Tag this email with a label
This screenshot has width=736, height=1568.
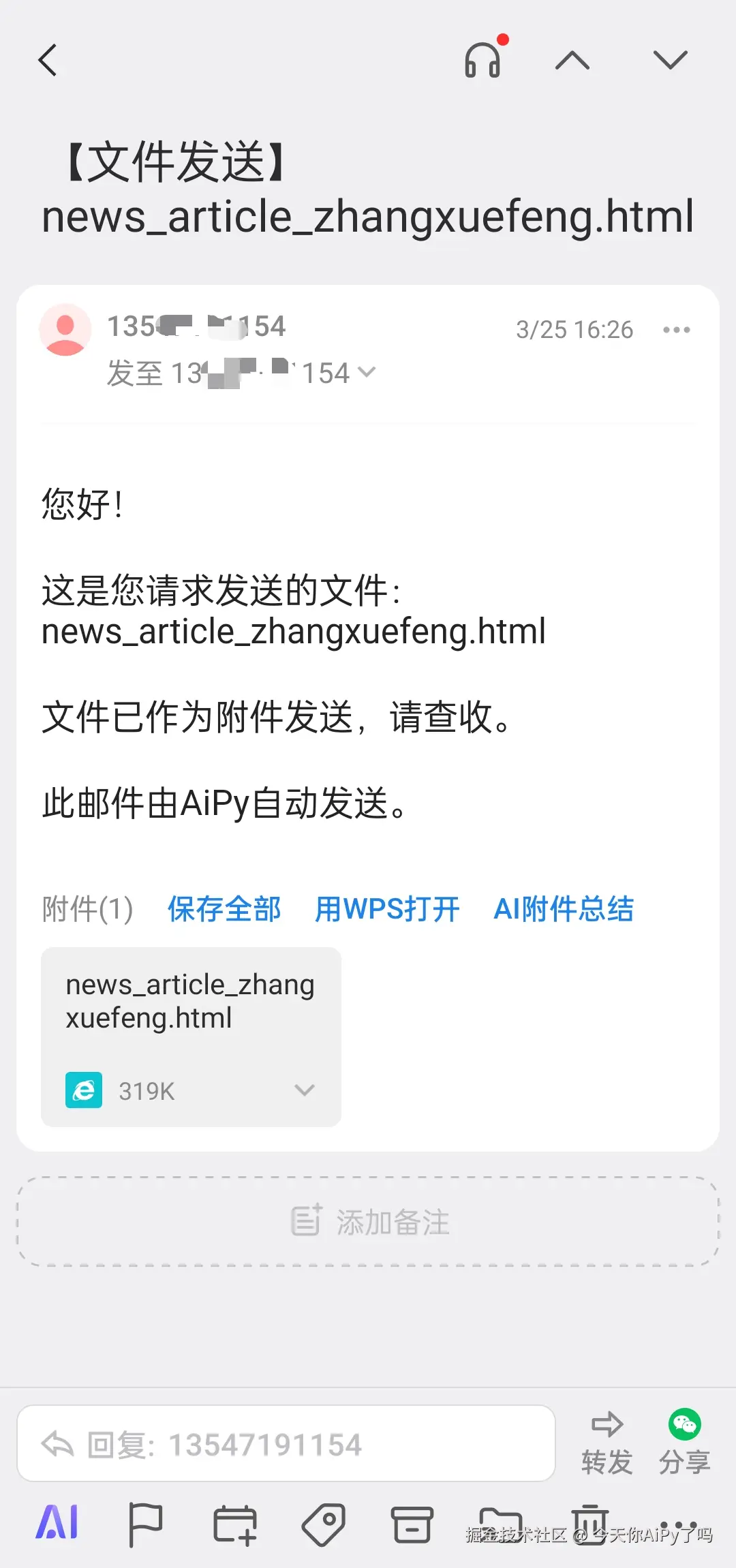(x=323, y=1524)
